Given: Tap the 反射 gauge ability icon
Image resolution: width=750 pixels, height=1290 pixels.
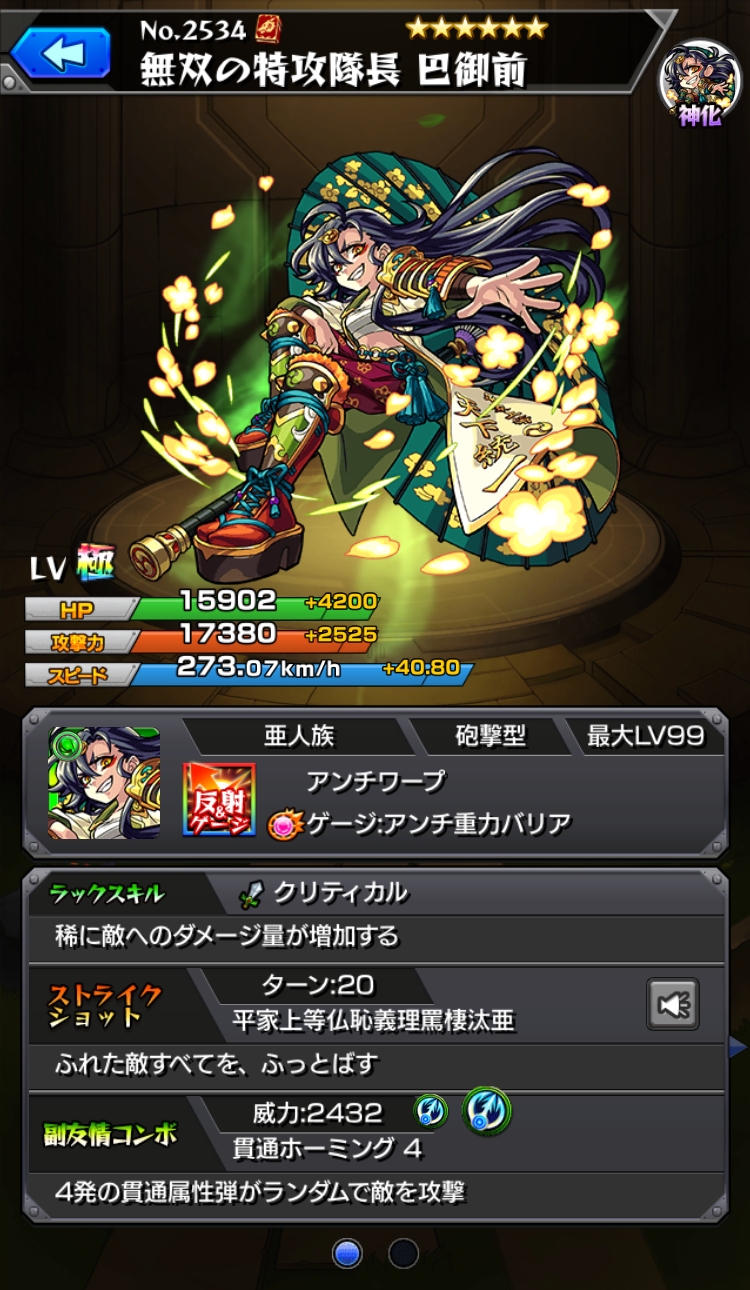Looking at the screenshot, I should pyautogui.click(x=219, y=799).
